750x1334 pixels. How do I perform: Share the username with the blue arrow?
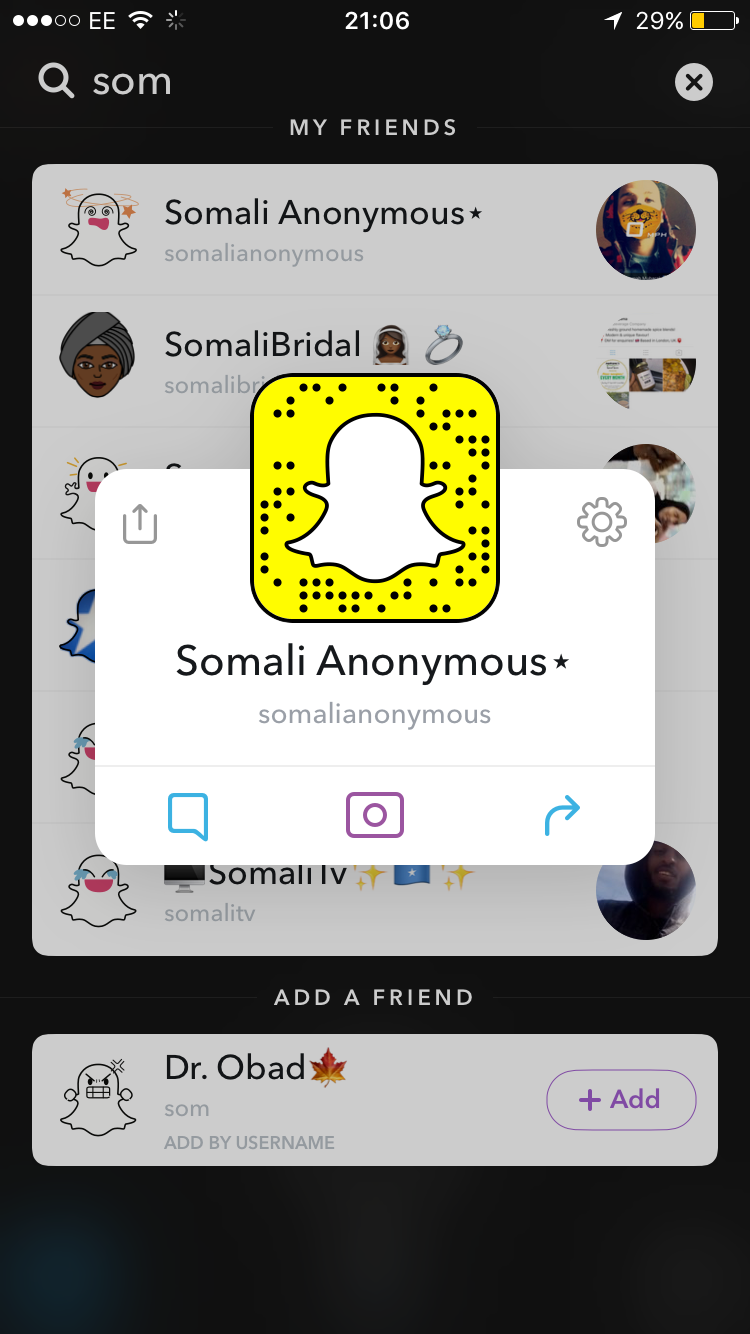(562, 815)
